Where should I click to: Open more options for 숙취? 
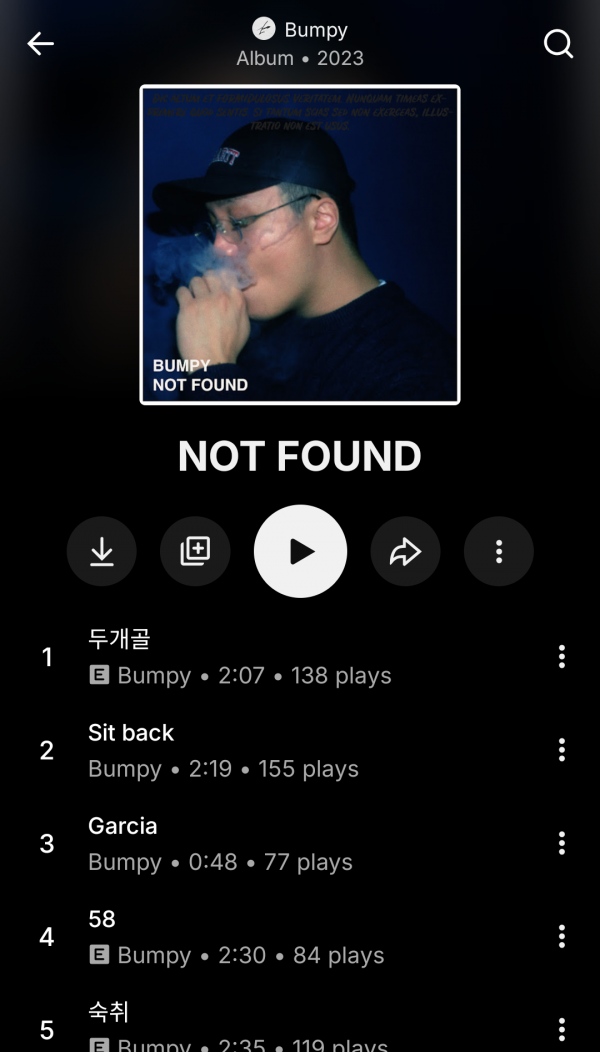pyautogui.click(x=561, y=1029)
